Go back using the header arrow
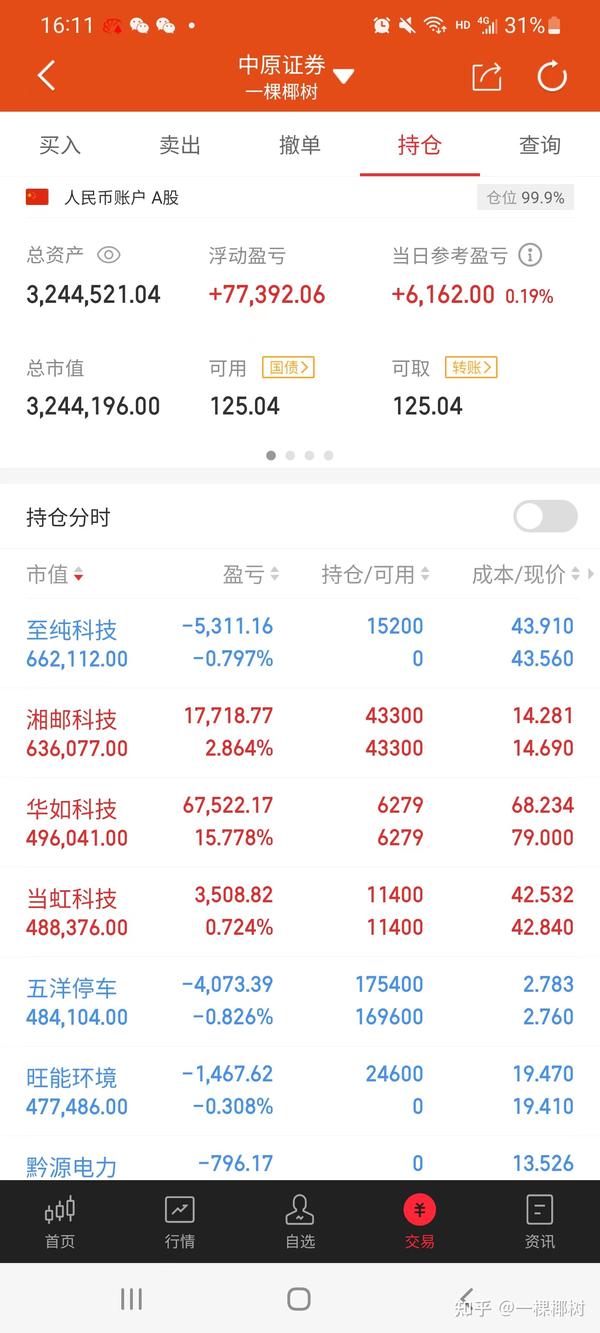Image resolution: width=600 pixels, height=1333 pixels. [x=46, y=76]
